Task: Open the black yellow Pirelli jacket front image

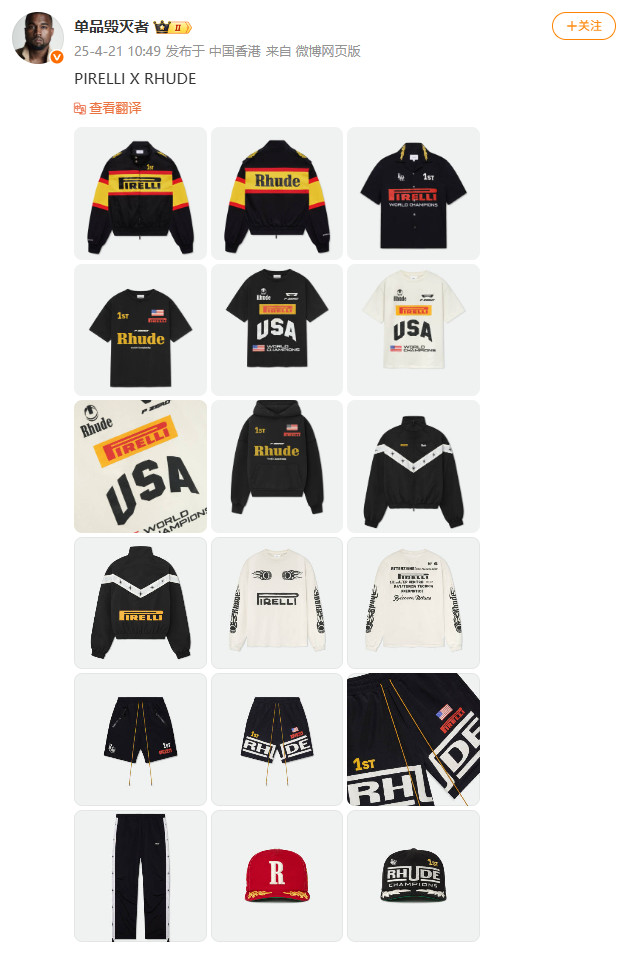Action: [140, 193]
